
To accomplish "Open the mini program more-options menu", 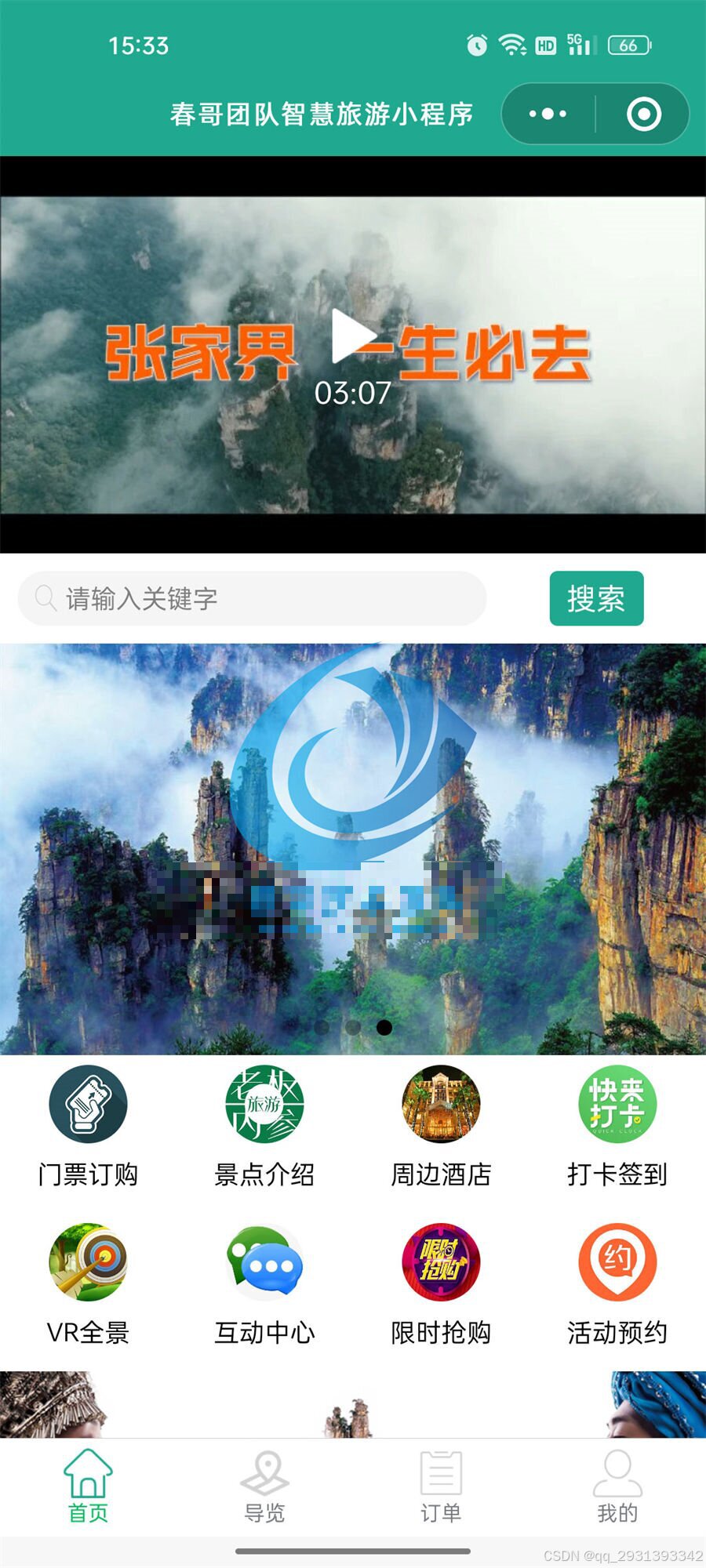I will click(x=548, y=114).
